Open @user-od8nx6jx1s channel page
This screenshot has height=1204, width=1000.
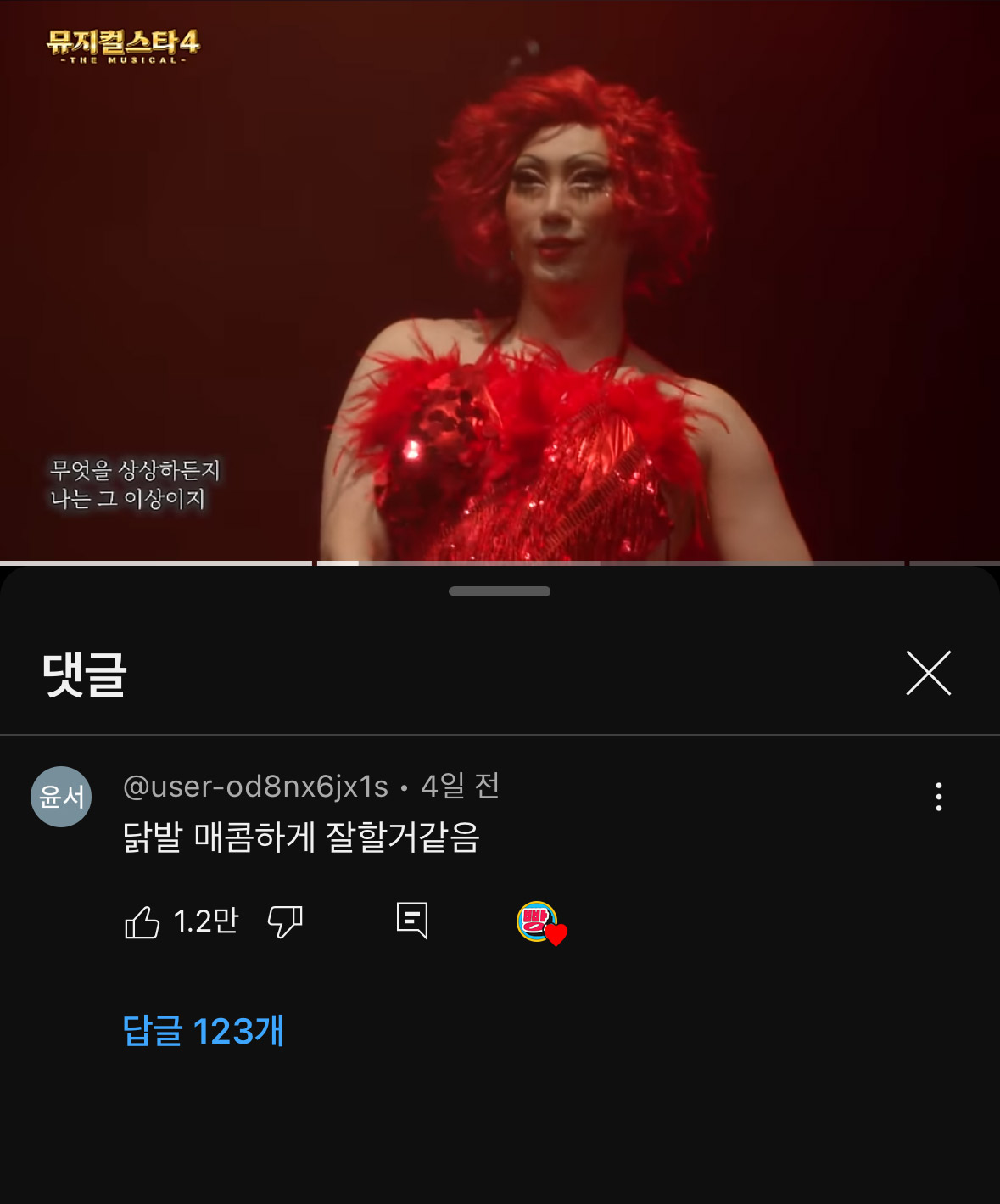(259, 787)
